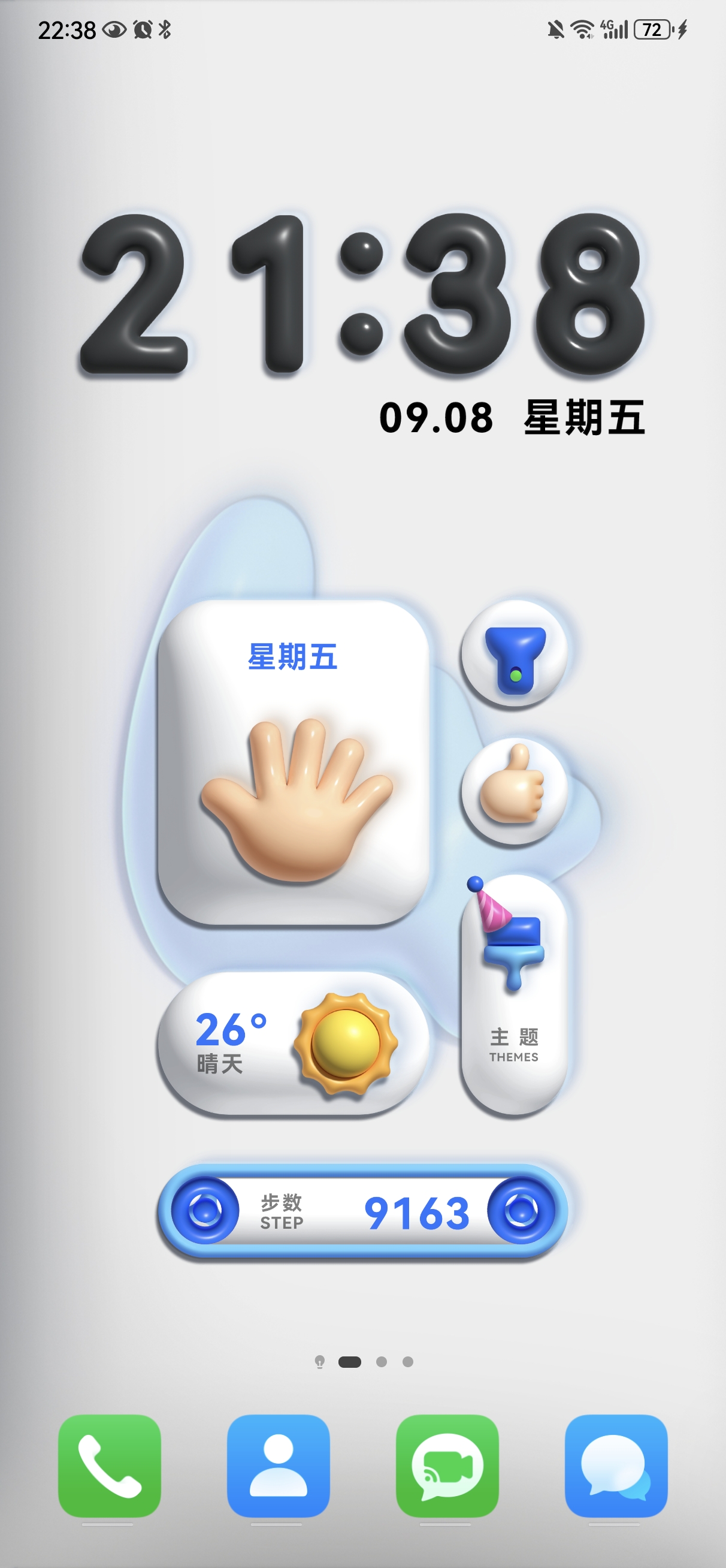Open the Contacts app
Viewport: 726px width, 1568px height.
point(278,1466)
